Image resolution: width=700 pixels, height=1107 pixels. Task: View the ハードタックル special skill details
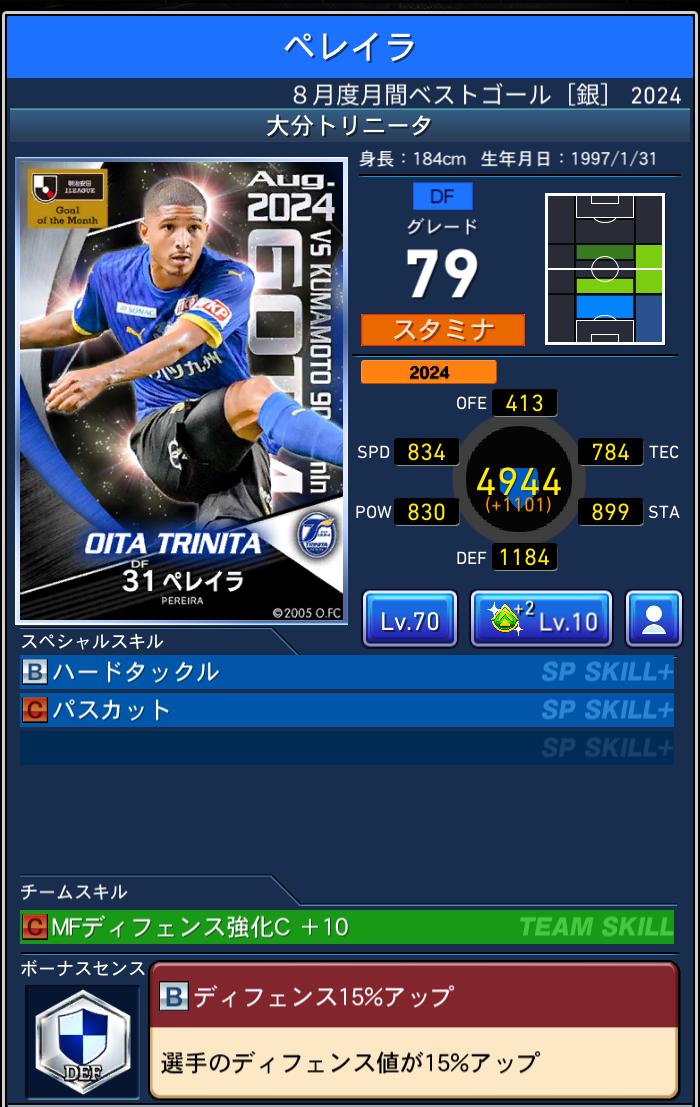[346, 672]
